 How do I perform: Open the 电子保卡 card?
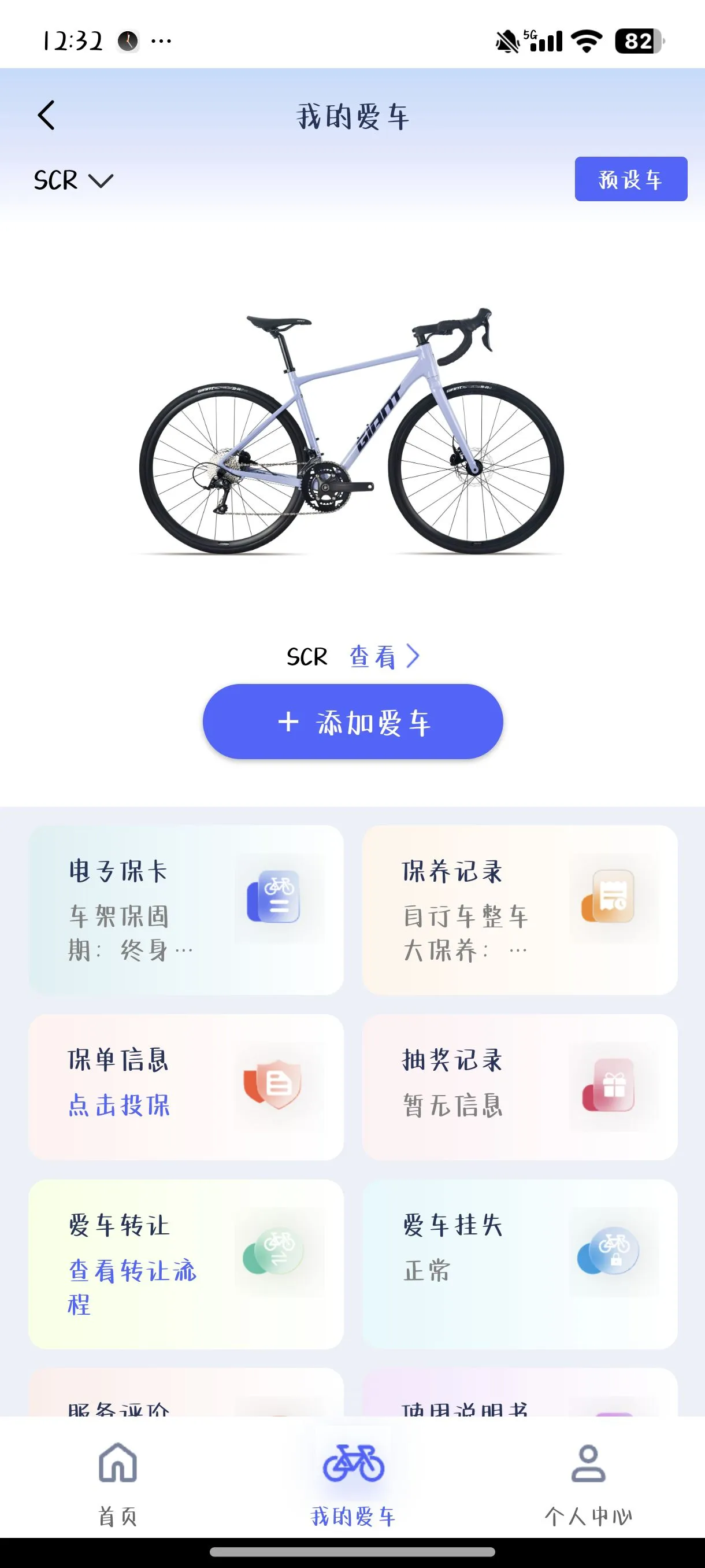coord(186,910)
